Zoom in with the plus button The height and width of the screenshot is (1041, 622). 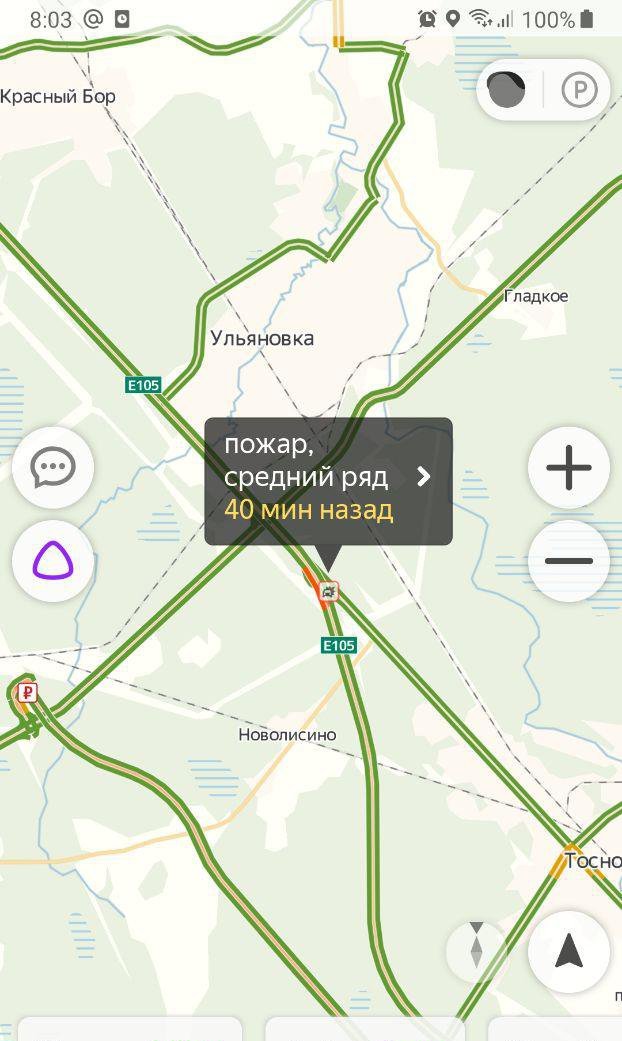[x=569, y=467]
